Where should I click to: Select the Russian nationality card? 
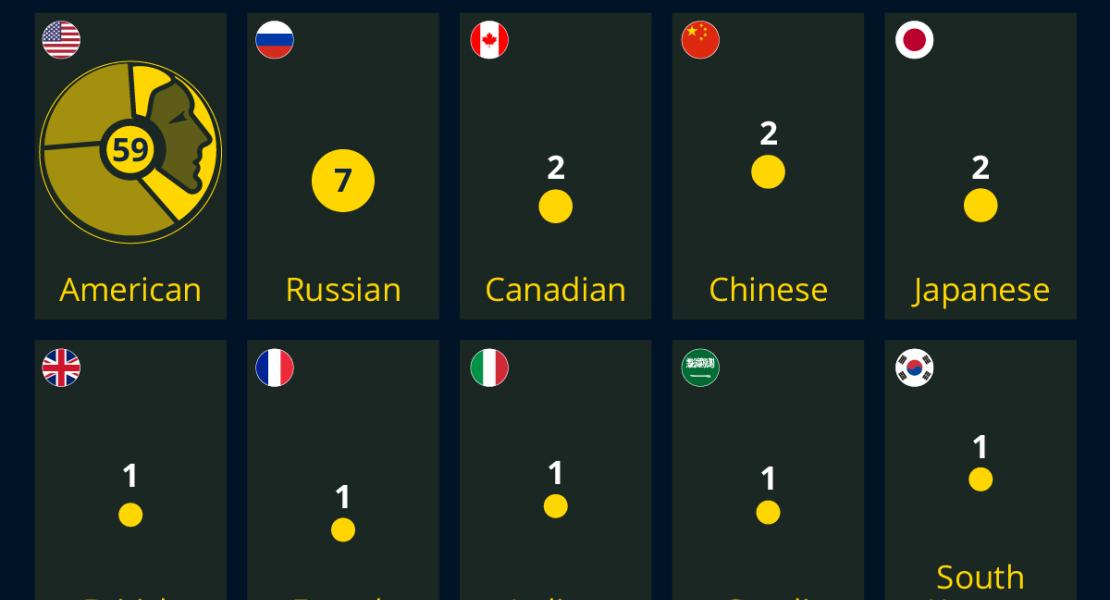click(343, 166)
